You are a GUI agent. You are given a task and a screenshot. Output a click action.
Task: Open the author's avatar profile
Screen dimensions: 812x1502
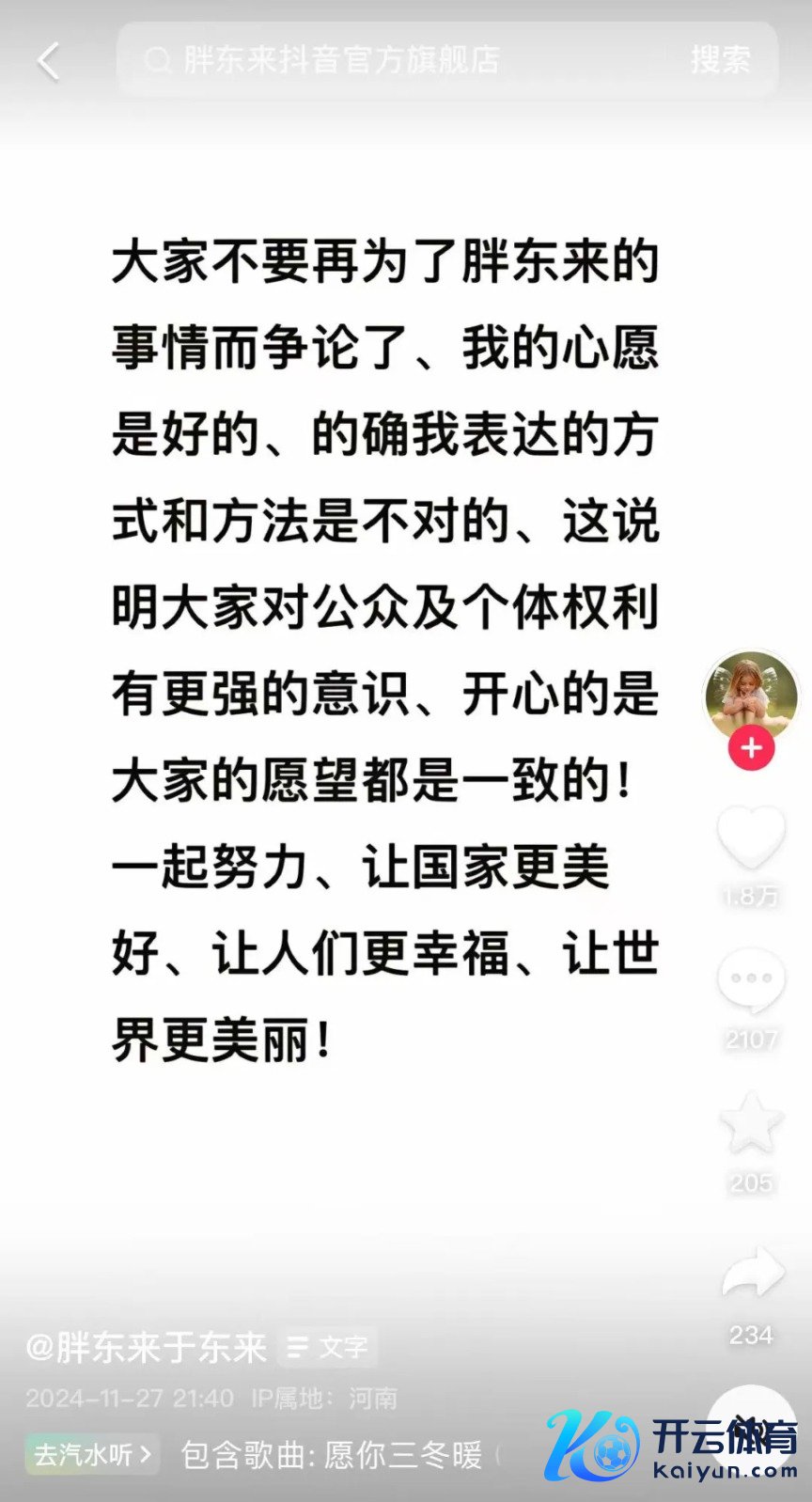pos(751,695)
